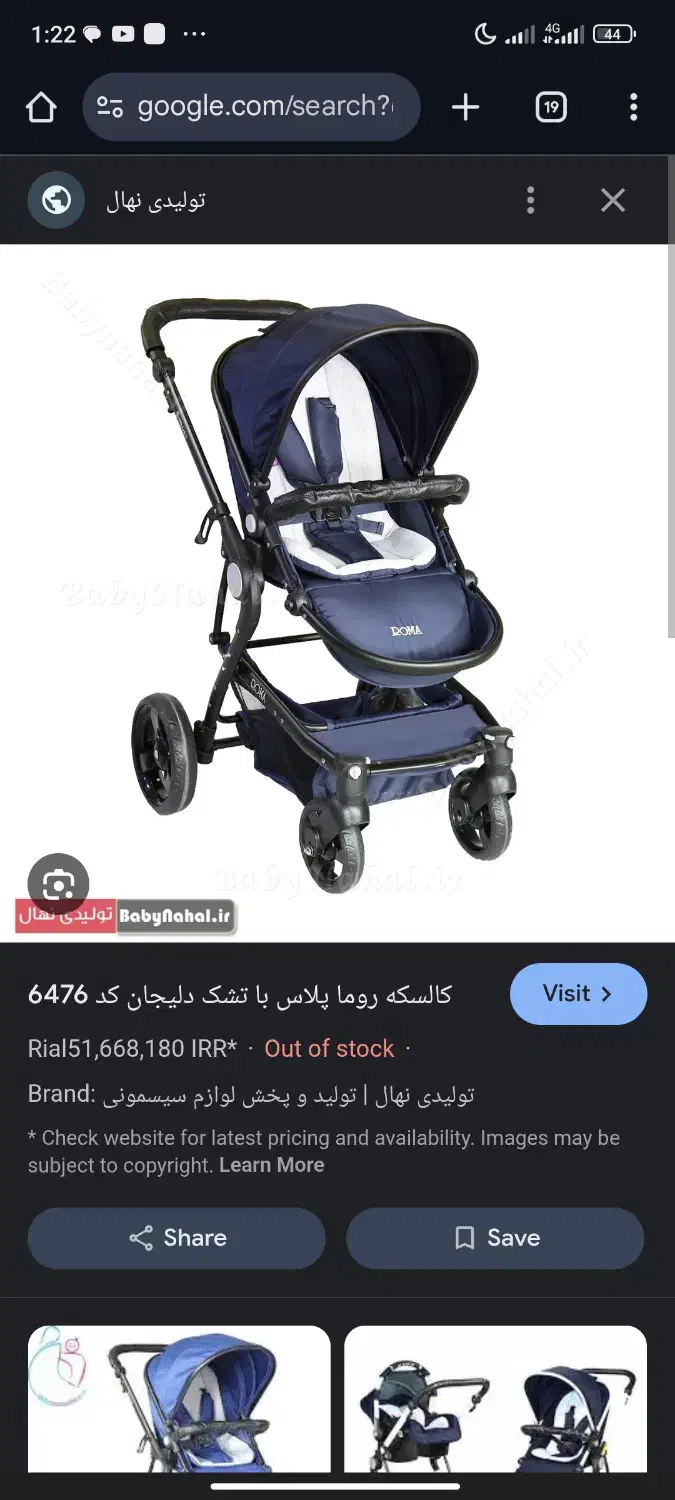
Task: Open Chrome's three-dot browser menu
Action: coord(633,107)
